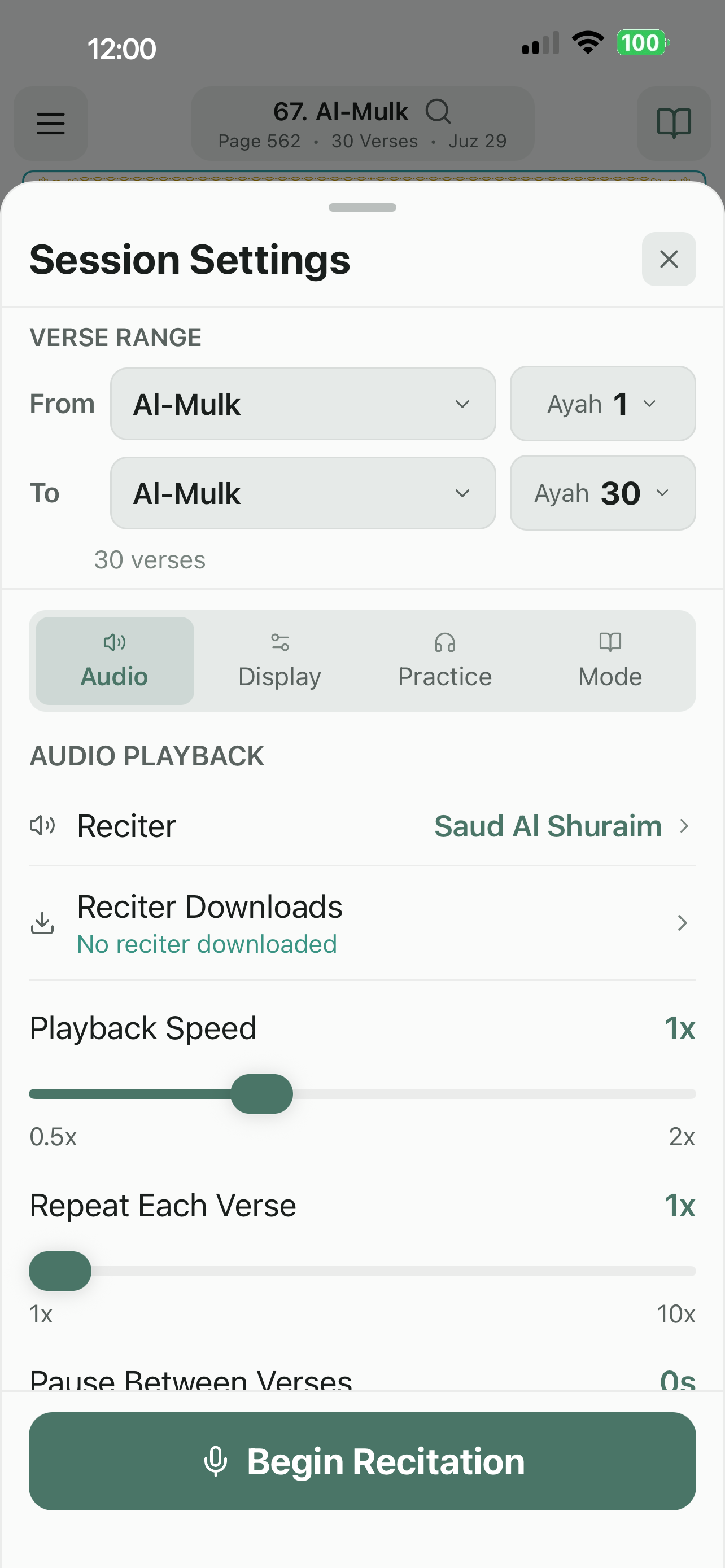This screenshot has height=1568, width=725.
Task: Open the From surah dropdown
Action: (x=303, y=404)
